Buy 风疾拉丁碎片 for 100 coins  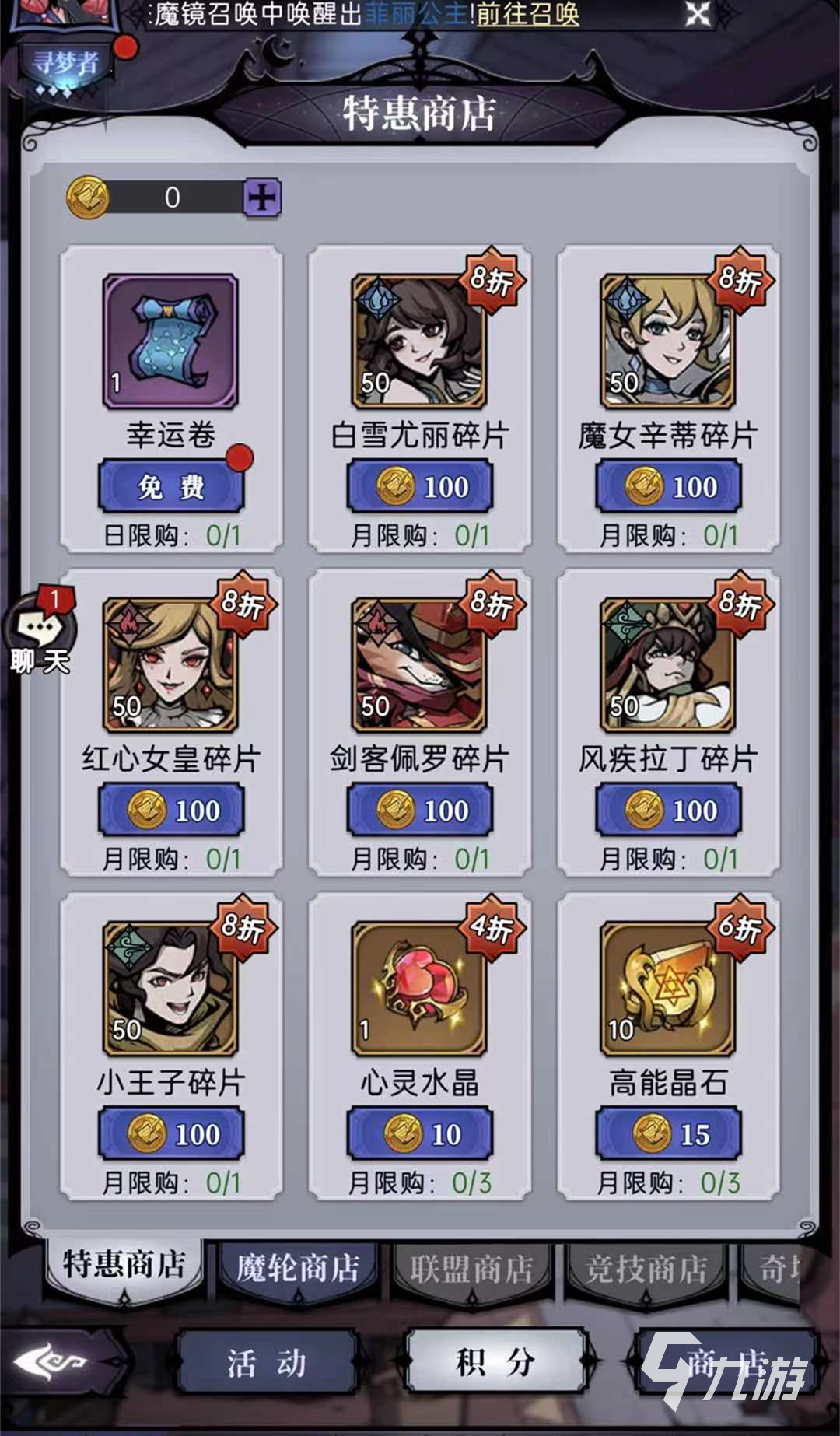click(x=669, y=811)
